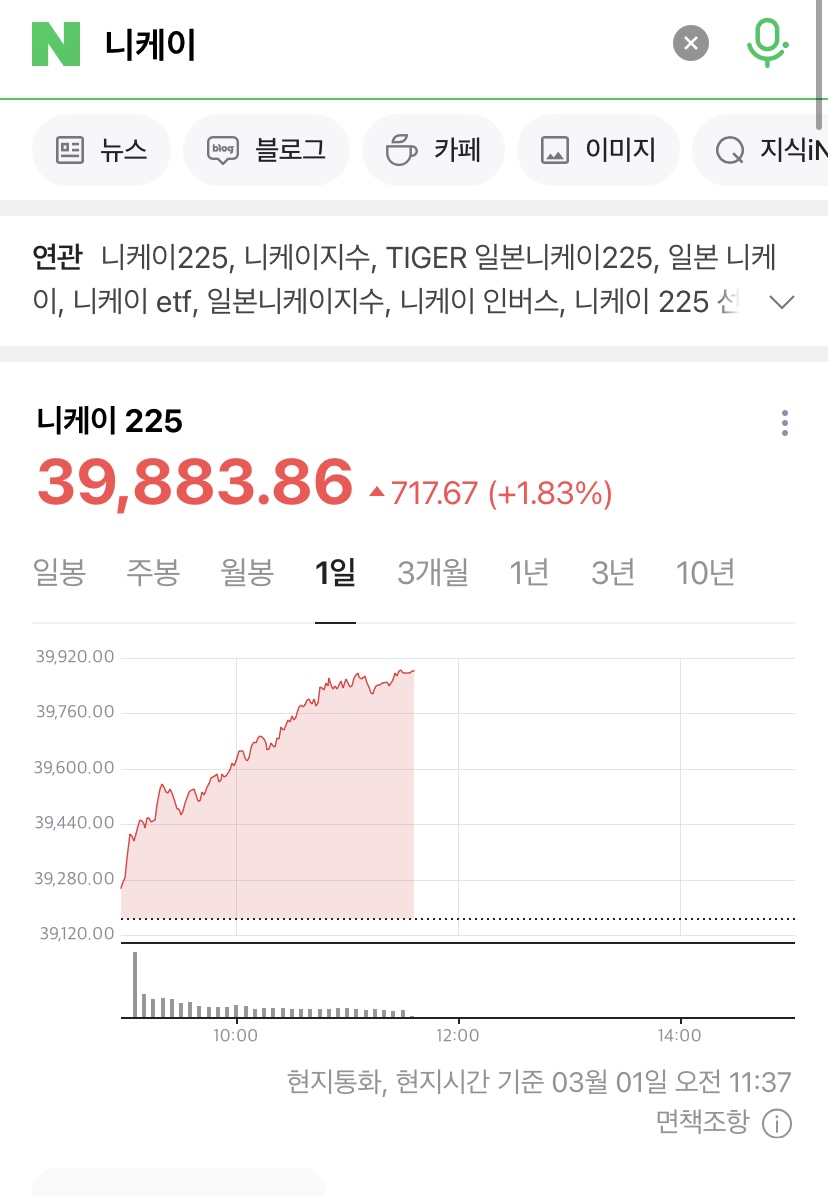The width and height of the screenshot is (828, 1196).
Task: Select the 월봉 chart option
Action: (246, 573)
